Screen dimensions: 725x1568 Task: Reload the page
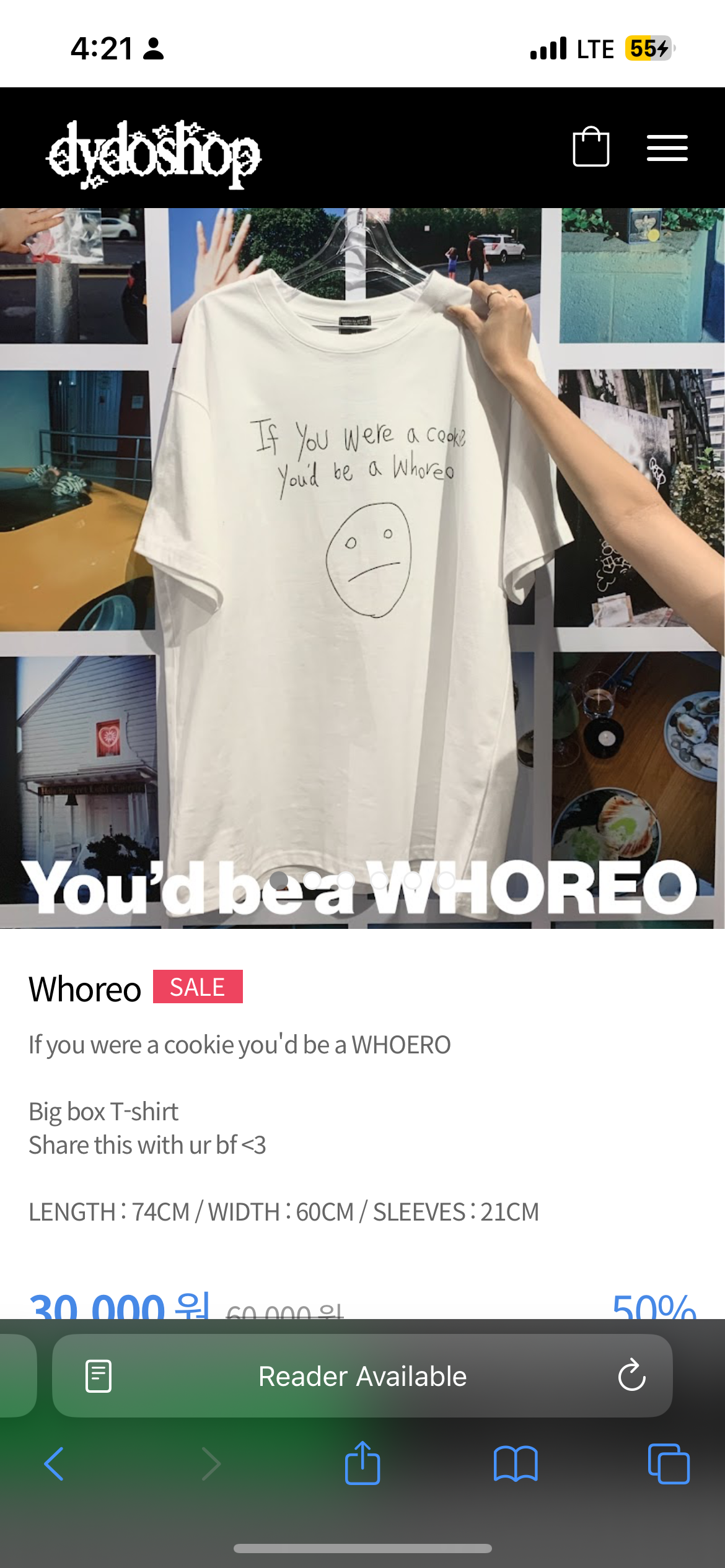coord(631,1376)
